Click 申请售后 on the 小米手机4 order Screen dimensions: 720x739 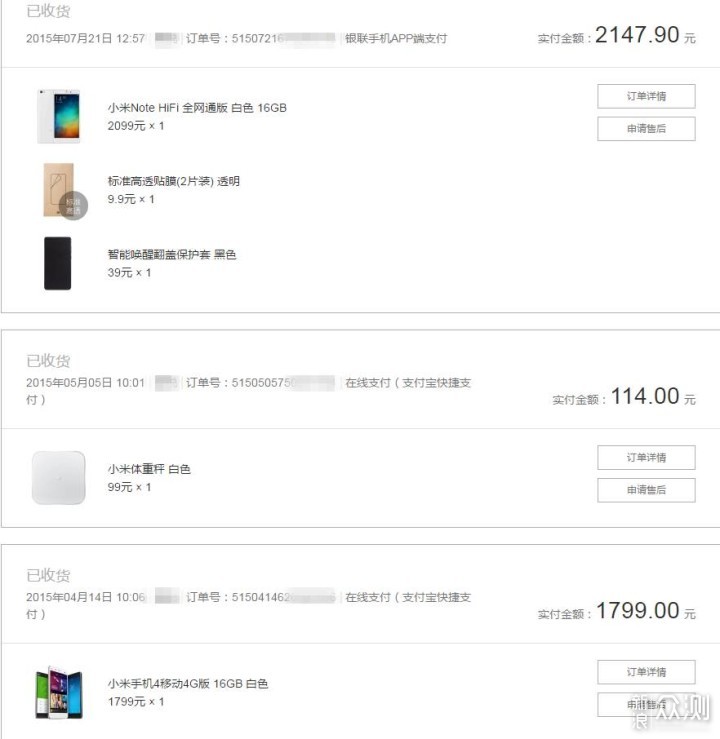[x=645, y=705]
